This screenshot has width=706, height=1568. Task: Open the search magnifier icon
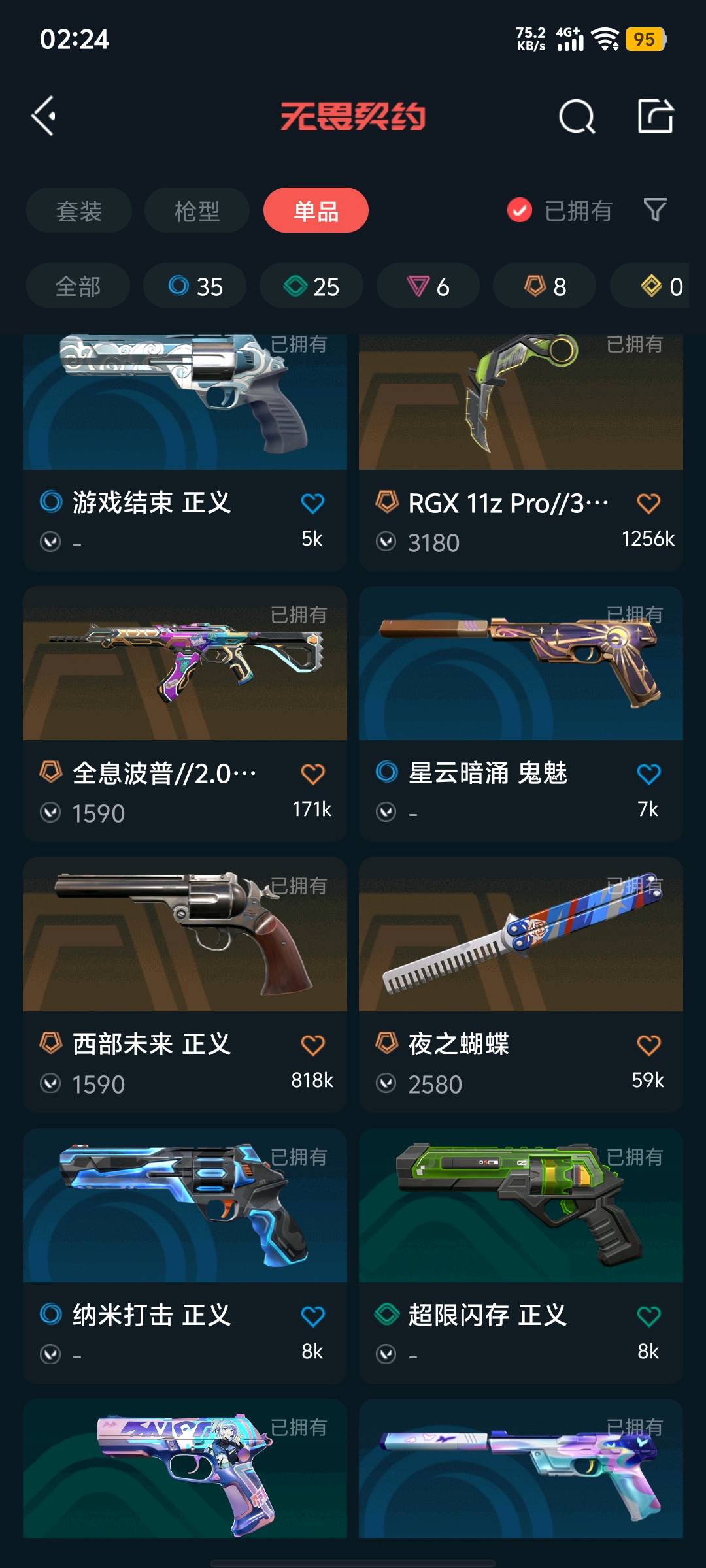tap(577, 116)
